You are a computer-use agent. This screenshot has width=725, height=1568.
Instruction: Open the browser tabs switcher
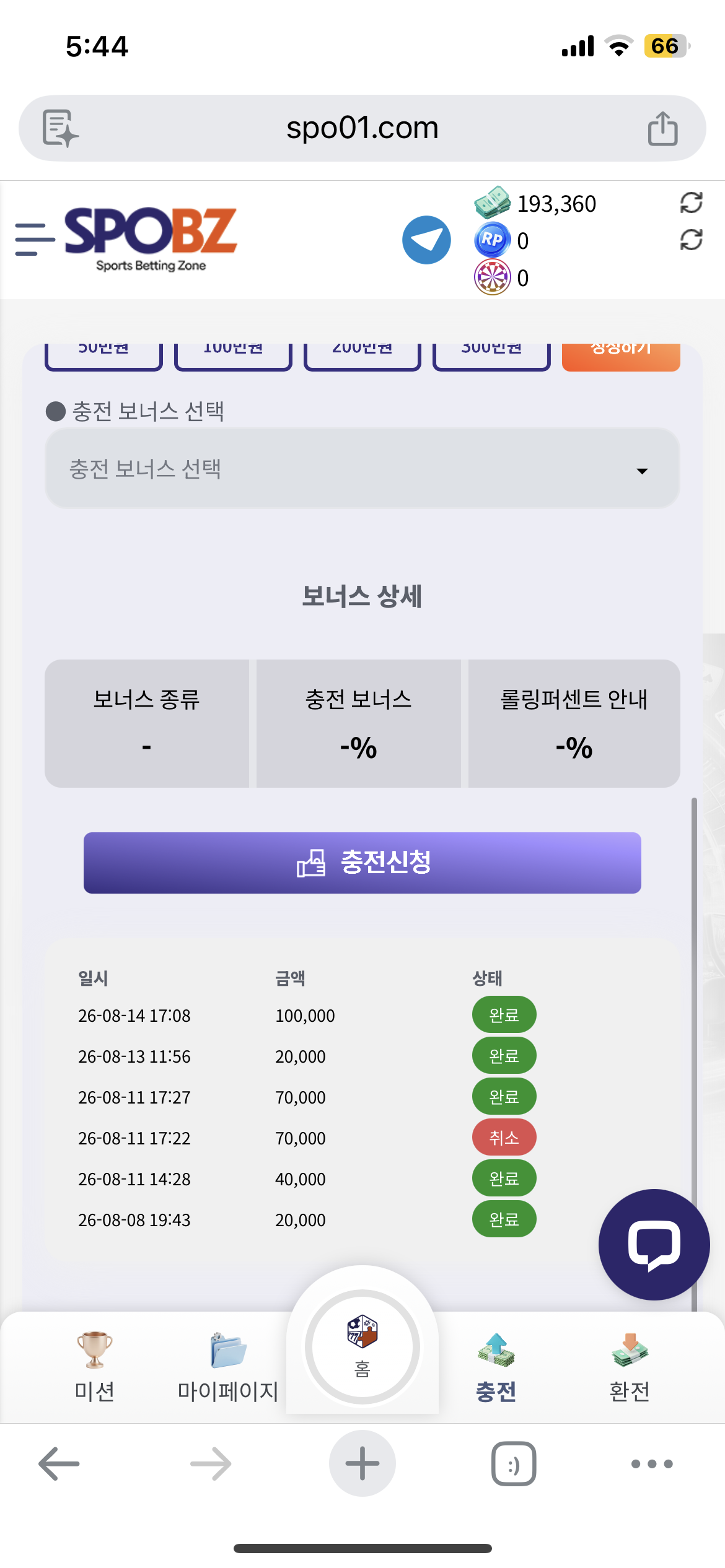tap(514, 1464)
